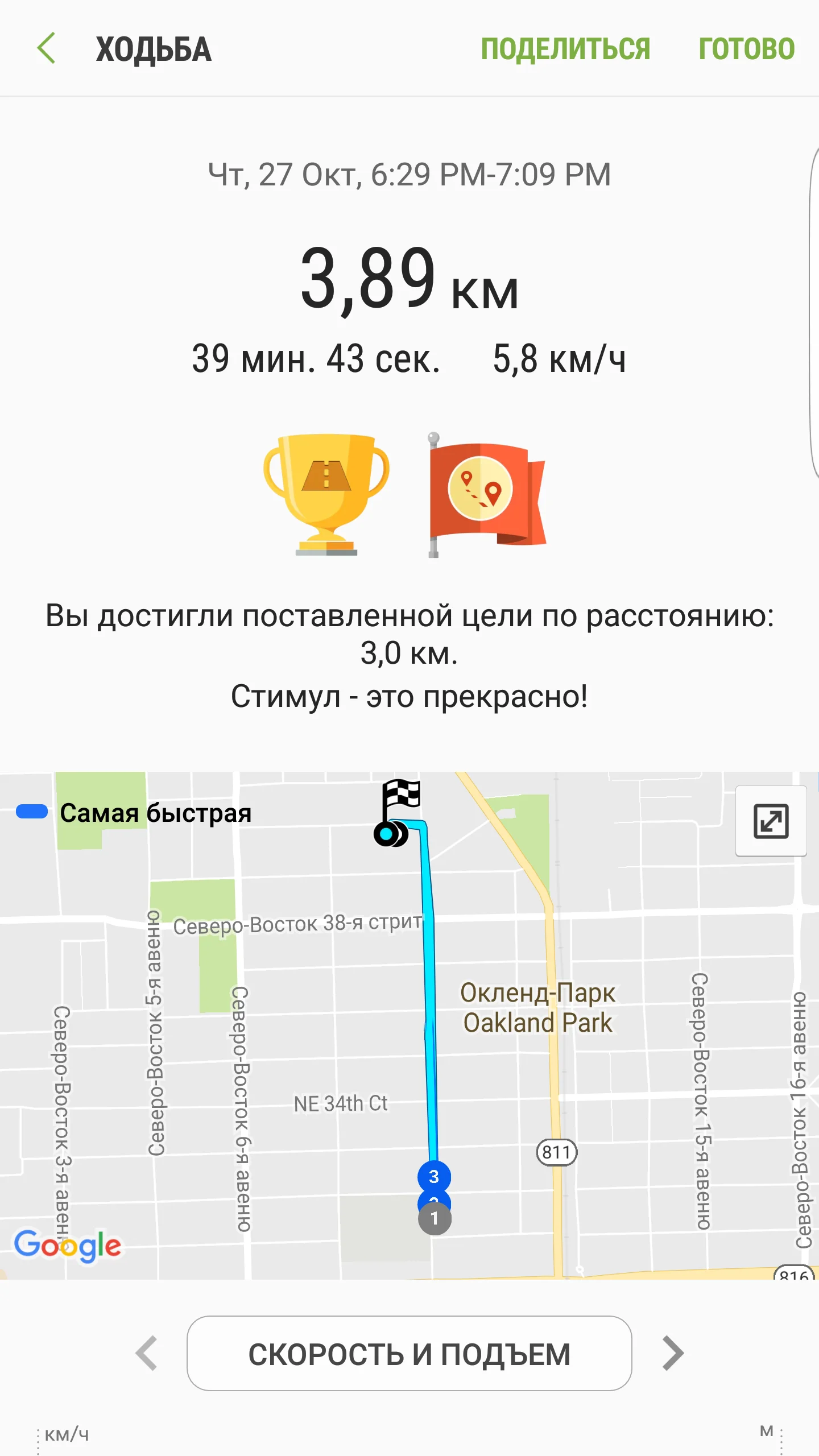The width and height of the screenshot is (819, 1456).
Task: Open the СКОРОСТЬ И ПОДЪЕМ chart selector
Action: point(409,1354)
